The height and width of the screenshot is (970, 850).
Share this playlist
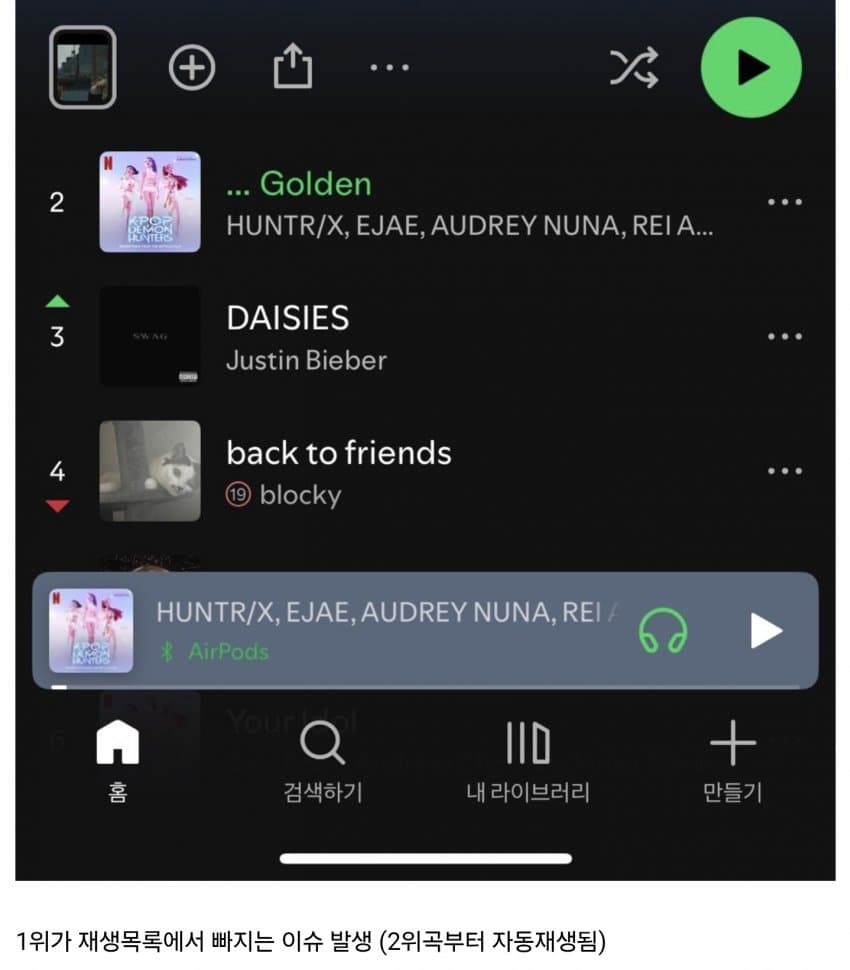(292, 68)
